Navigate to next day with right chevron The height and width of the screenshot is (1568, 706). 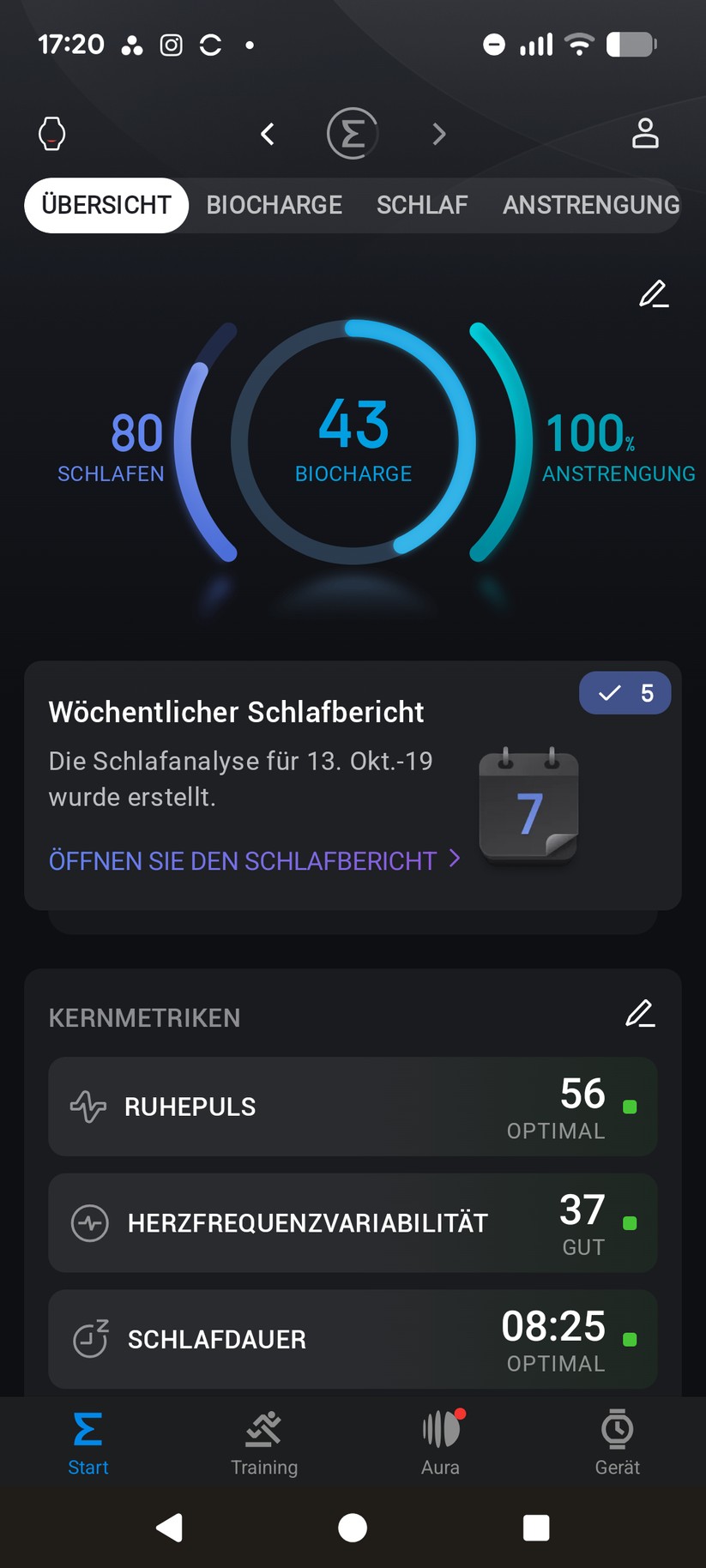pos(439,134)
